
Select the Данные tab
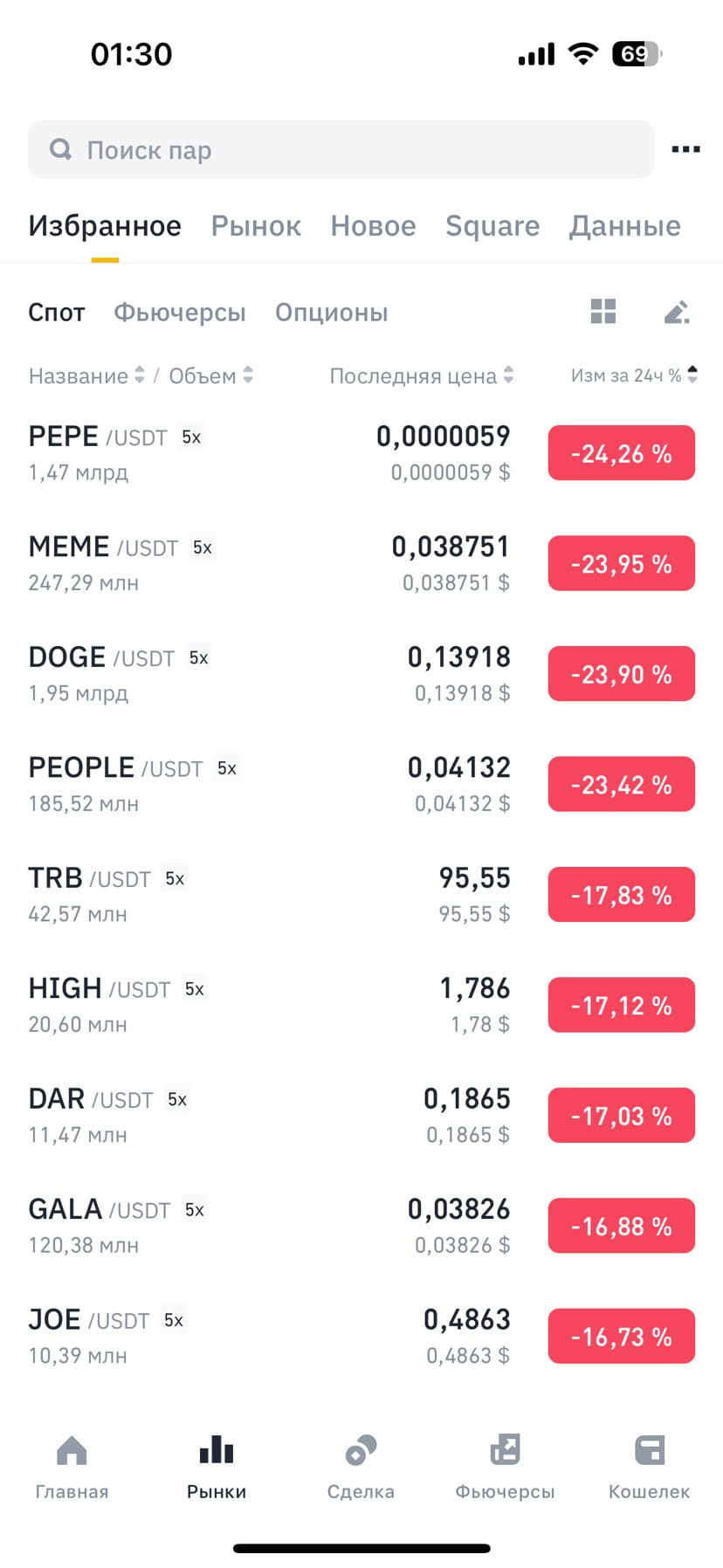[x=625, y=226]
